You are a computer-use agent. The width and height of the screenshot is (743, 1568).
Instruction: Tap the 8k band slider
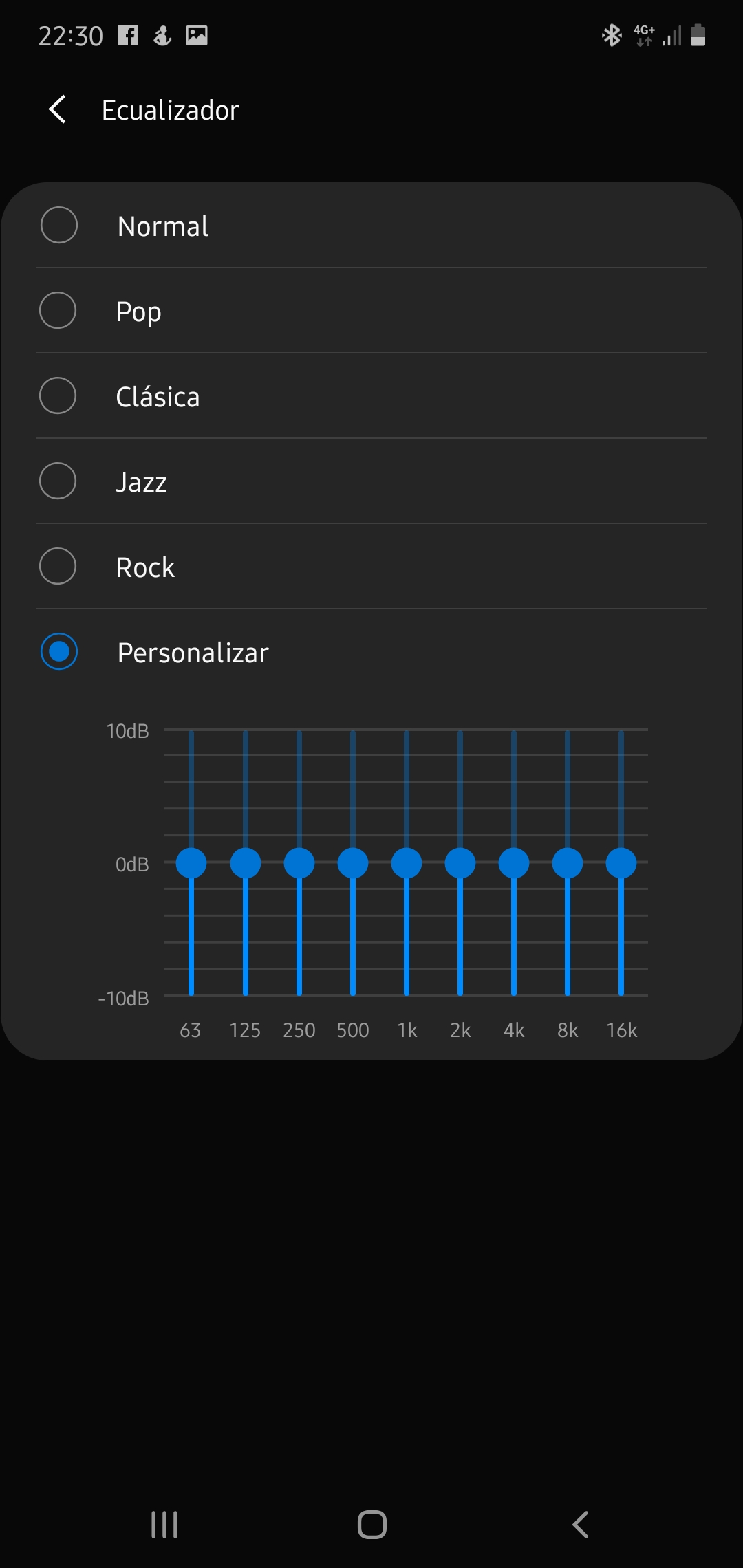click(568, 863)
